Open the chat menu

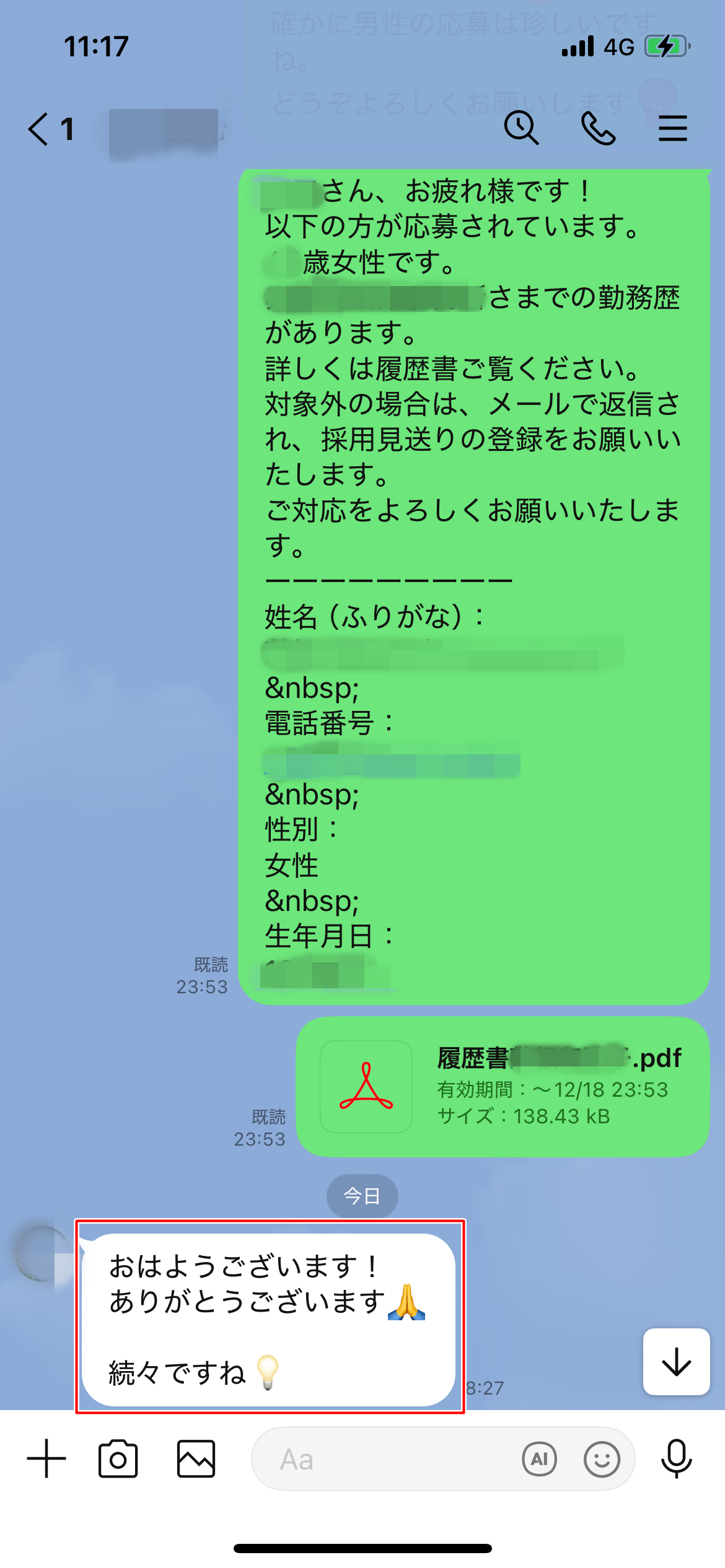673,128
